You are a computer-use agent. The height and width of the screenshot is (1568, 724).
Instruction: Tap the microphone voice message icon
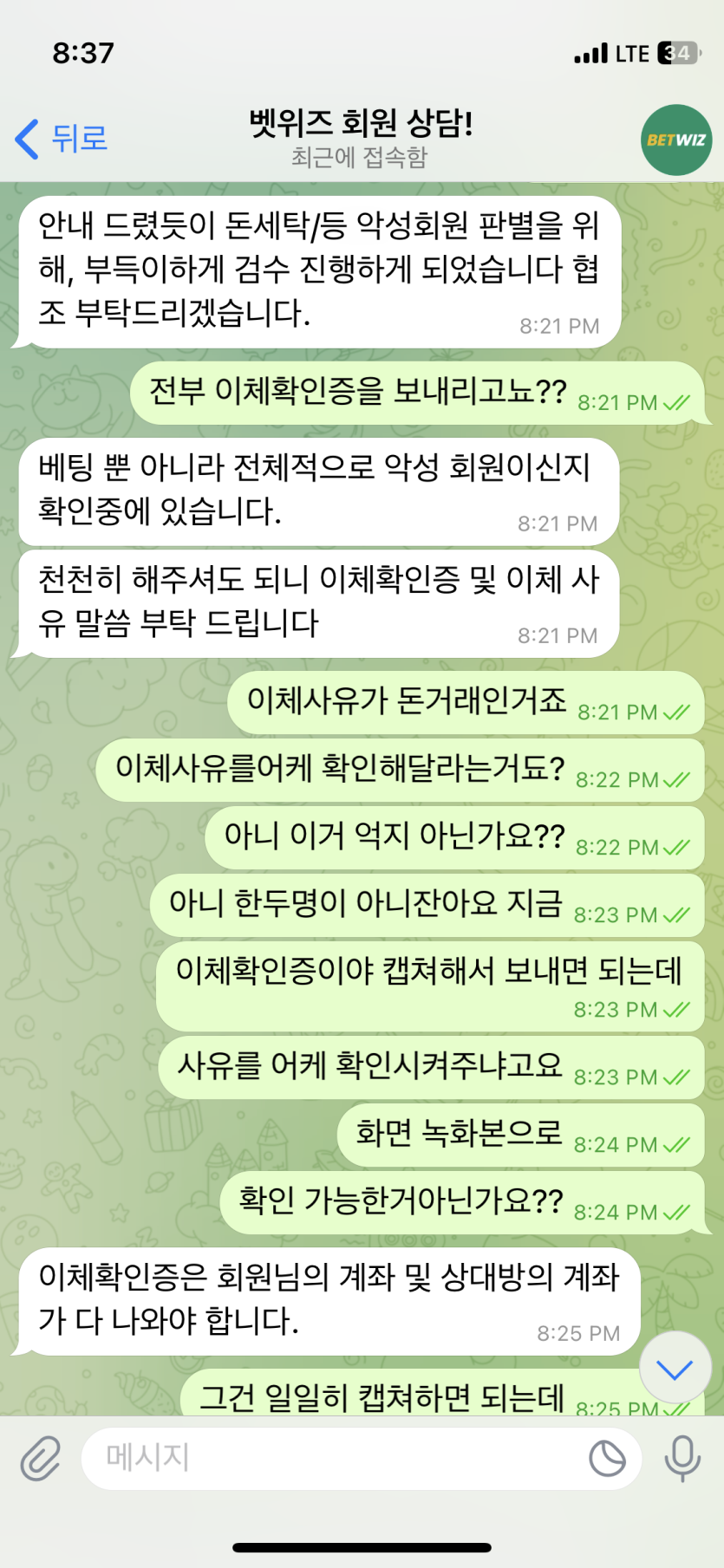(682, 1458)
